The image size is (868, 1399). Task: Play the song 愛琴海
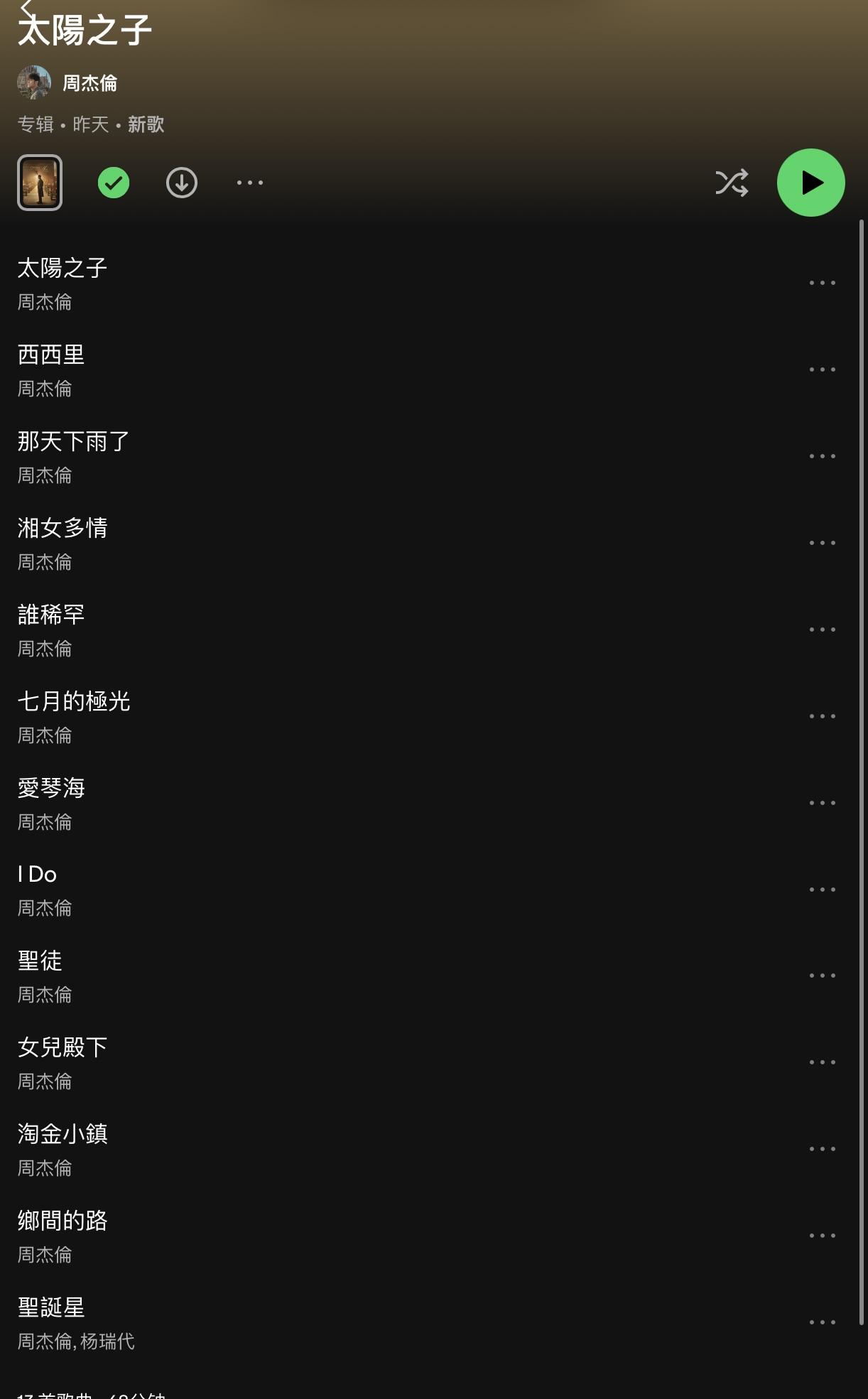51,789
